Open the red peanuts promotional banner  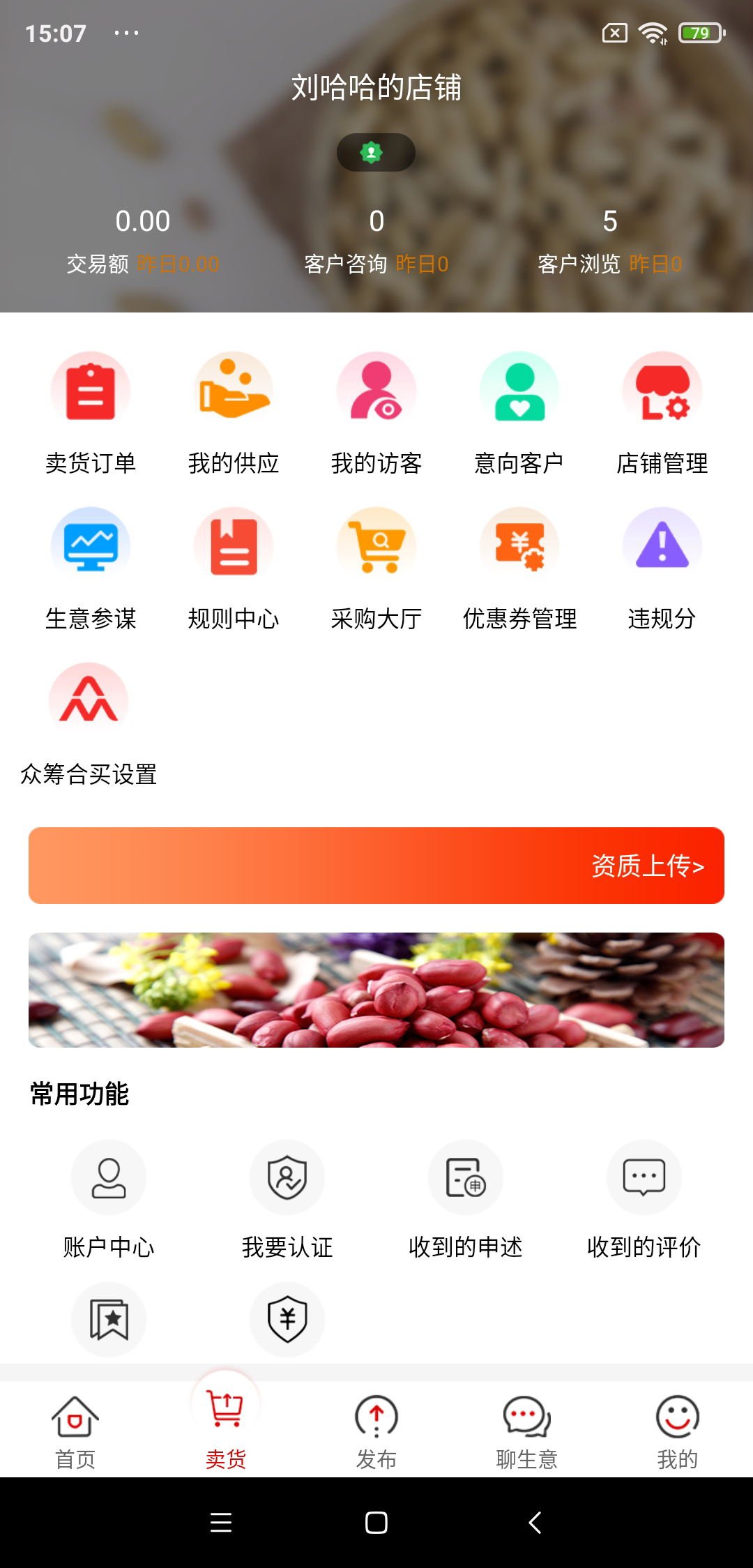coord(376,990)
